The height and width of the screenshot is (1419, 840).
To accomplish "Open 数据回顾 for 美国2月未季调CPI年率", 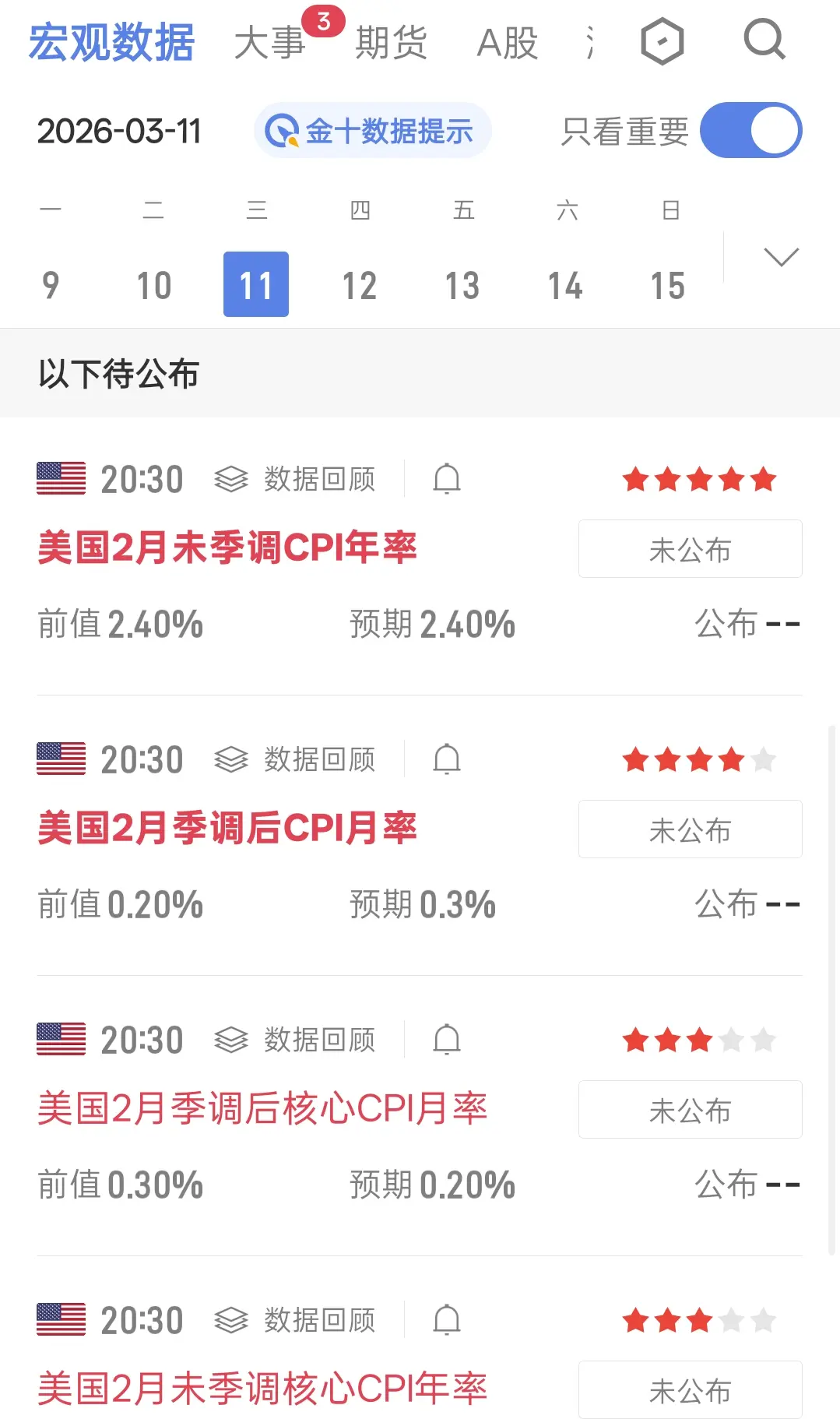I will 296,479.
